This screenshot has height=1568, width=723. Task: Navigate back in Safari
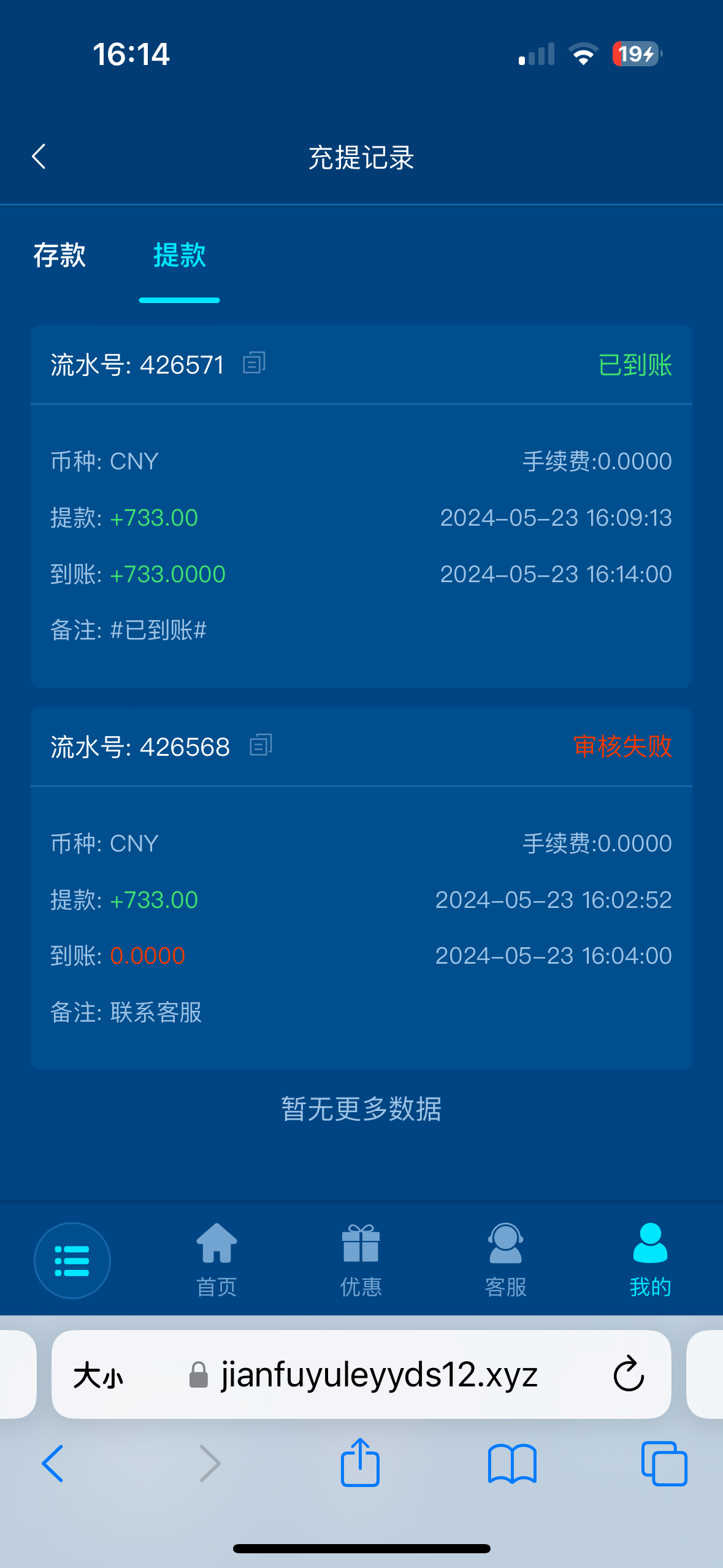53,1463
